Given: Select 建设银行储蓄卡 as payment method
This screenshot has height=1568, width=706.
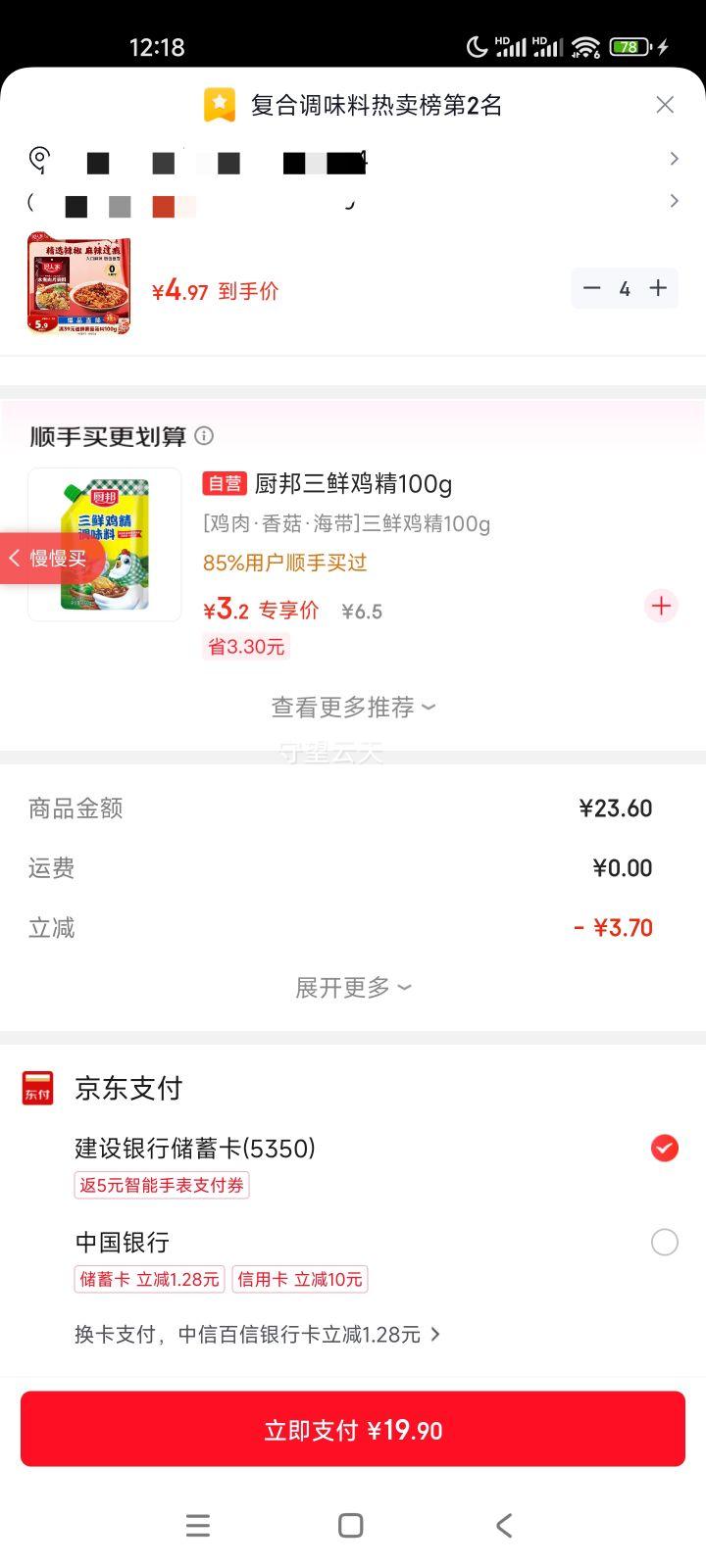Looking at the screenshot, I should click(664, 1148).
